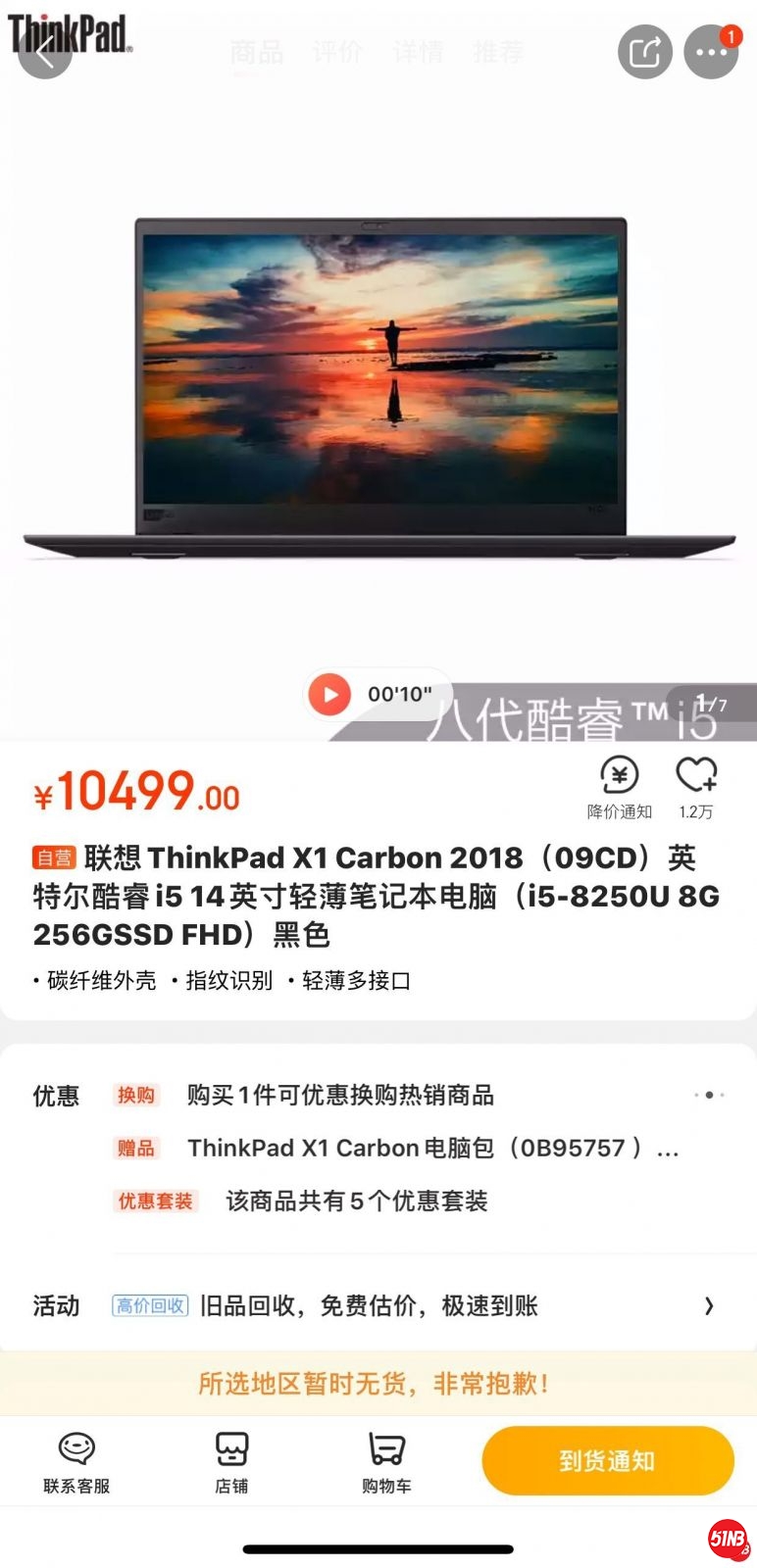Contact customer service via 联系客服

pos(76,1461)
